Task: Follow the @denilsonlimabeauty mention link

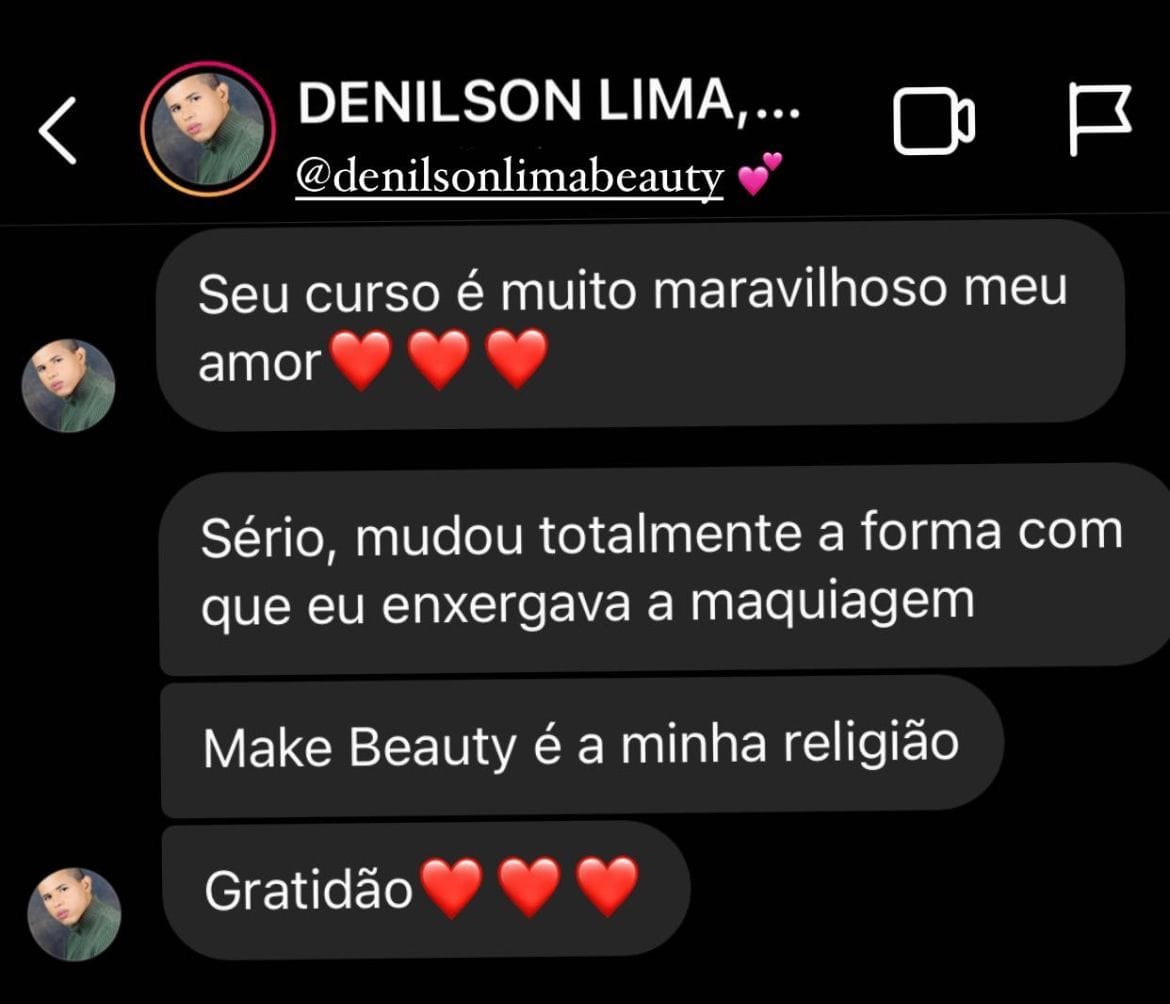Action: [x=509, y=178]
